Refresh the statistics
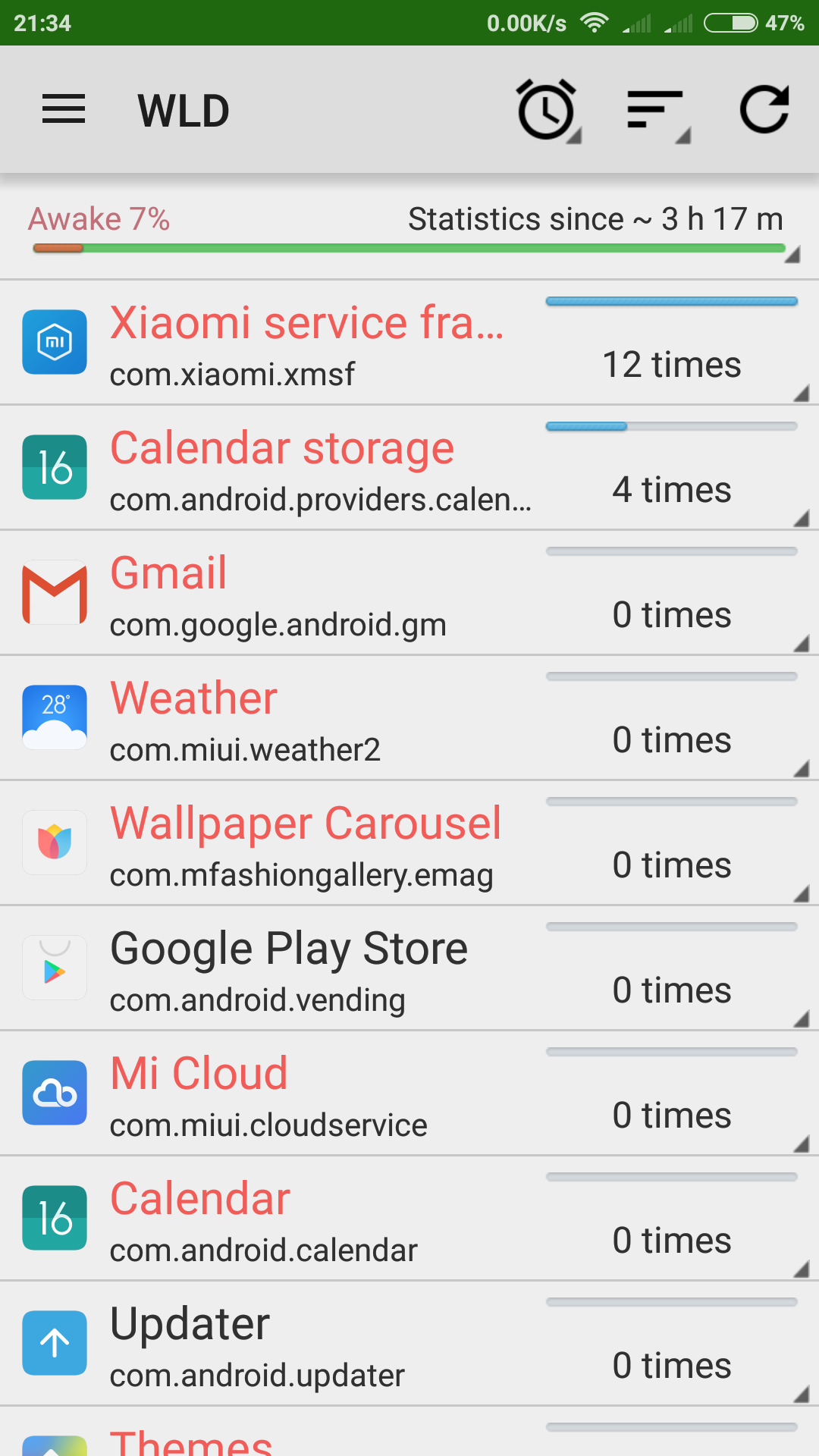The width and height of the screenshot is (819, 1456). point(764,111)
